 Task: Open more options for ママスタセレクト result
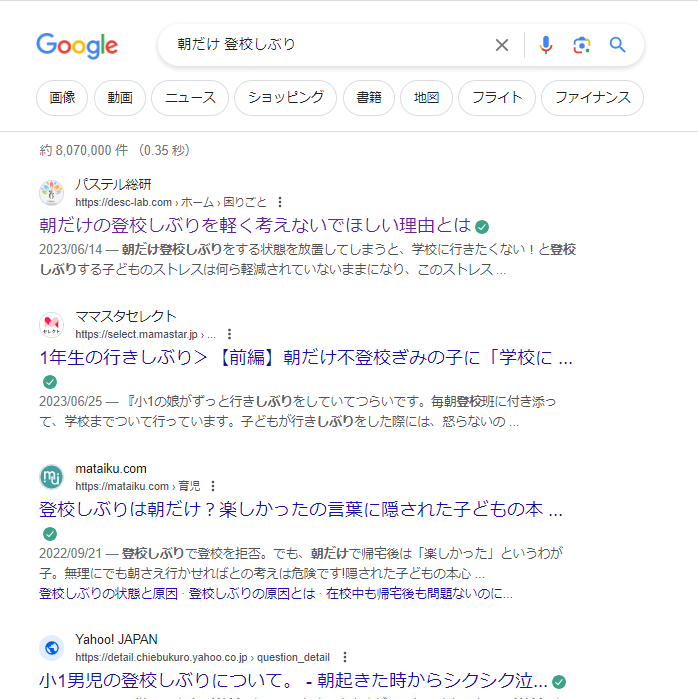pyautogui.click(x=229, y=334)
